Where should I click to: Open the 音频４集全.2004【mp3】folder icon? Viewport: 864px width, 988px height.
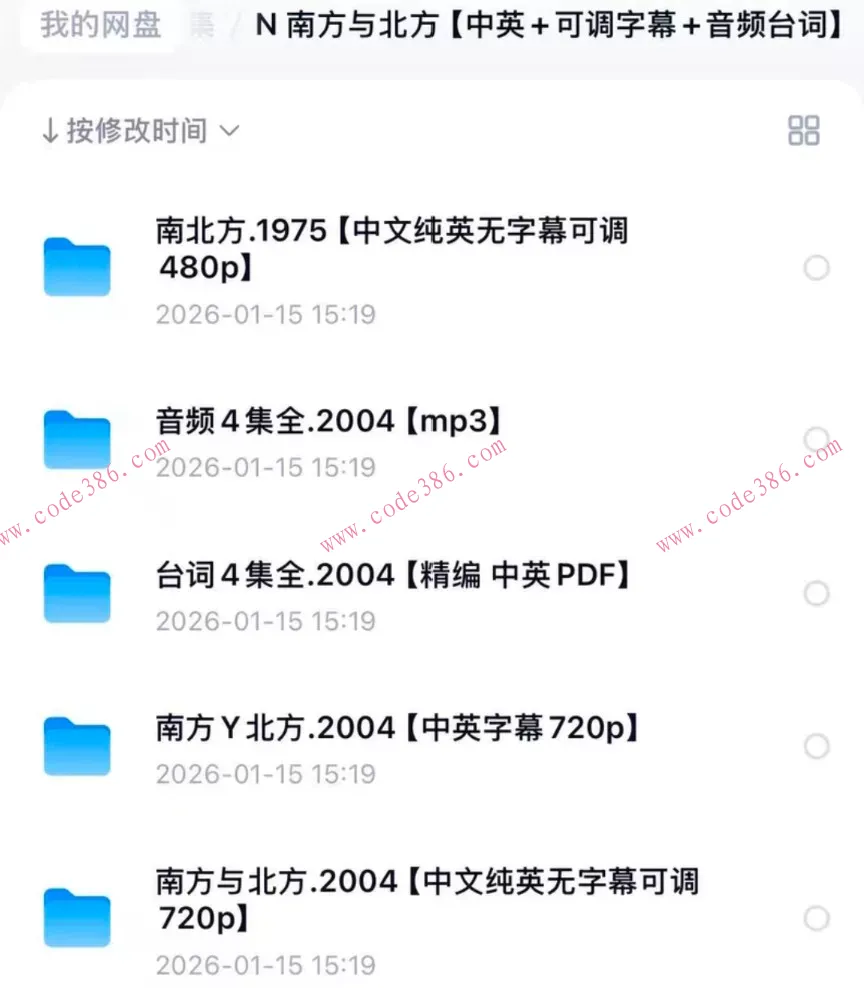[77, 438]
